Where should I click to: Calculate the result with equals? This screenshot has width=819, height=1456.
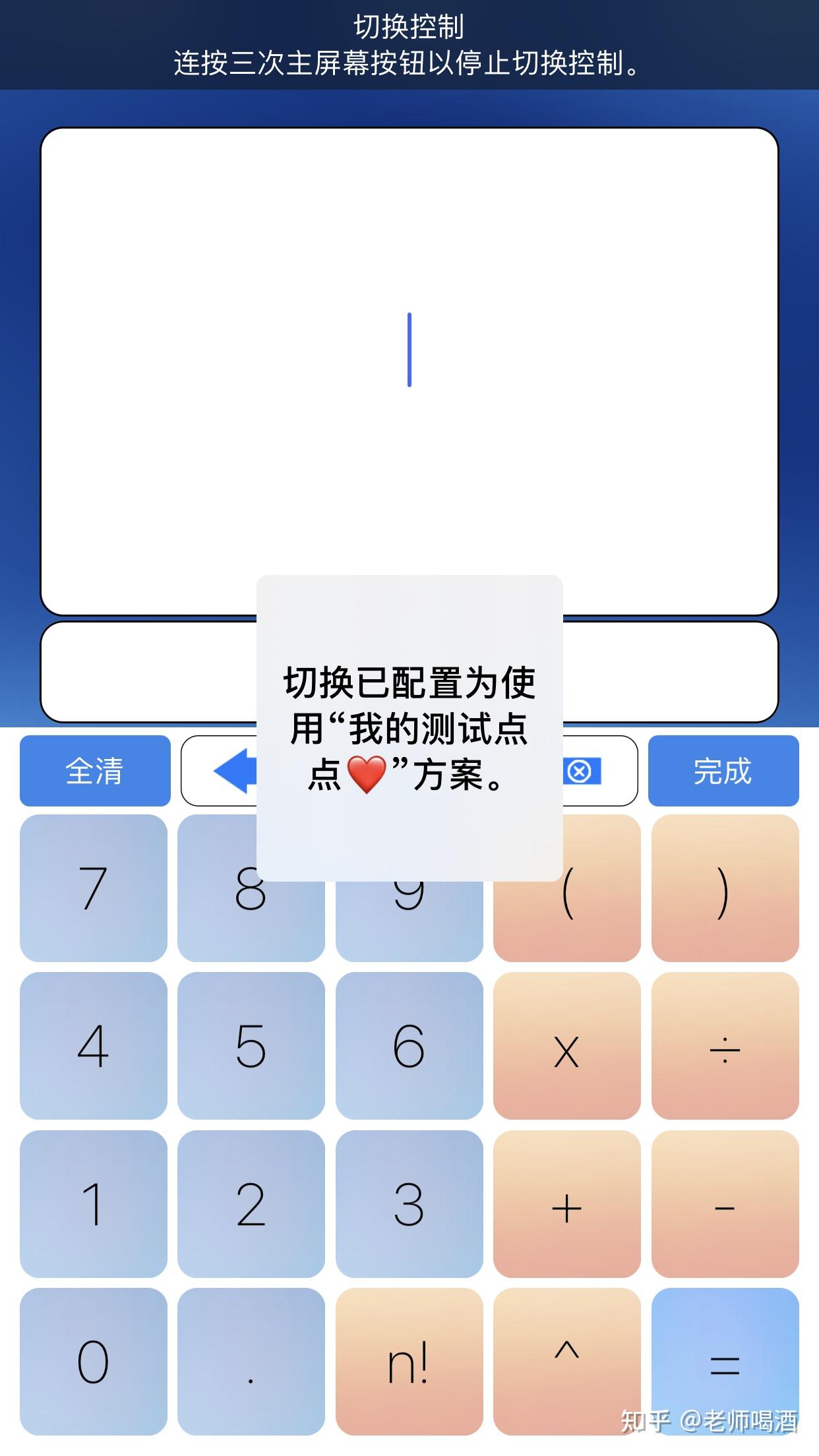[x=725, y=1361]
